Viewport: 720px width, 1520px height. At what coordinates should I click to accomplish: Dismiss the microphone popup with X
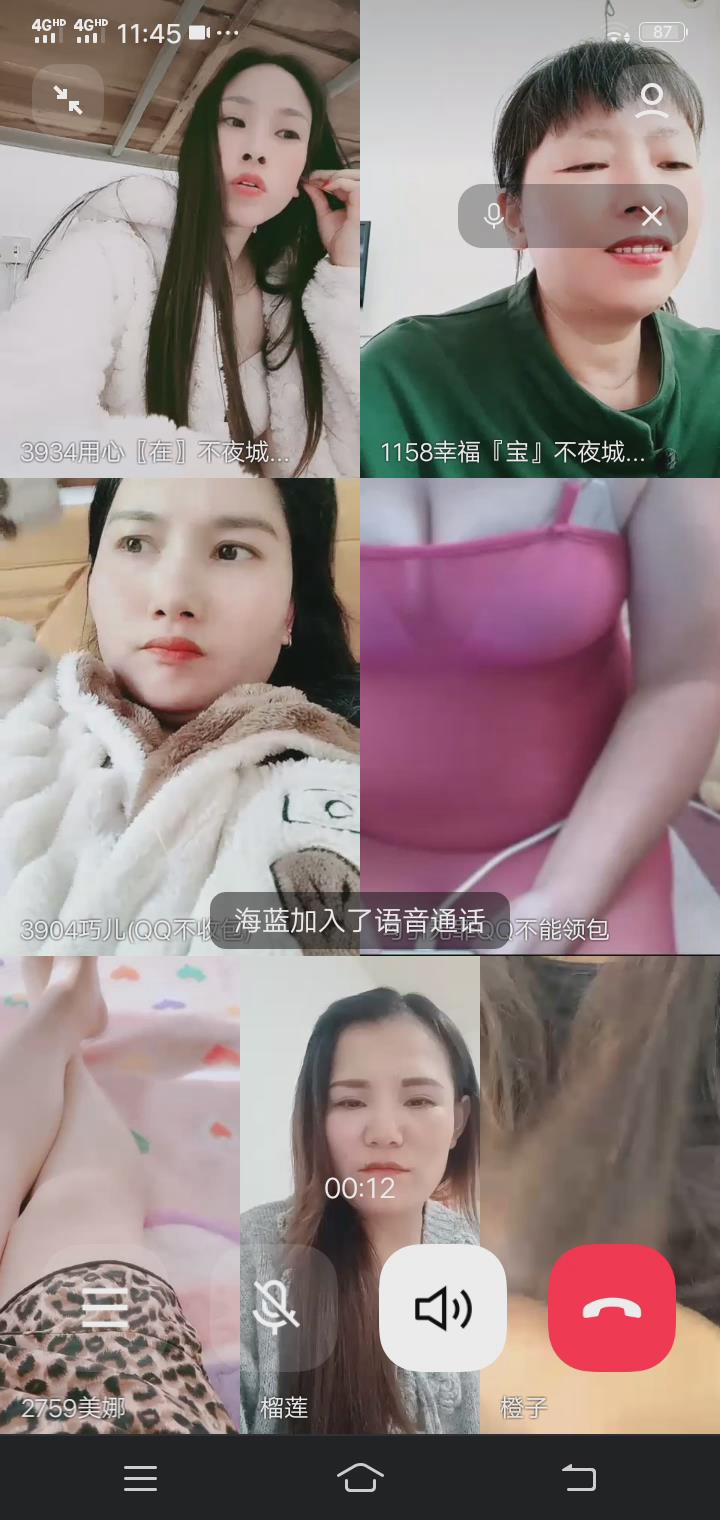(652, 216)
